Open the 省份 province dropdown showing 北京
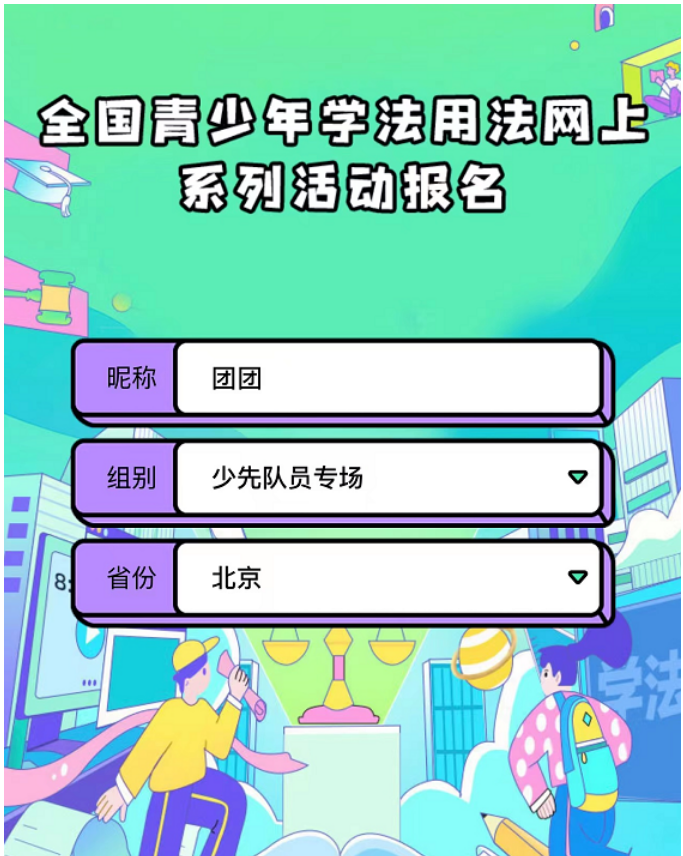The height and width of the screenshot is (856, 683). tap(577, 577)
